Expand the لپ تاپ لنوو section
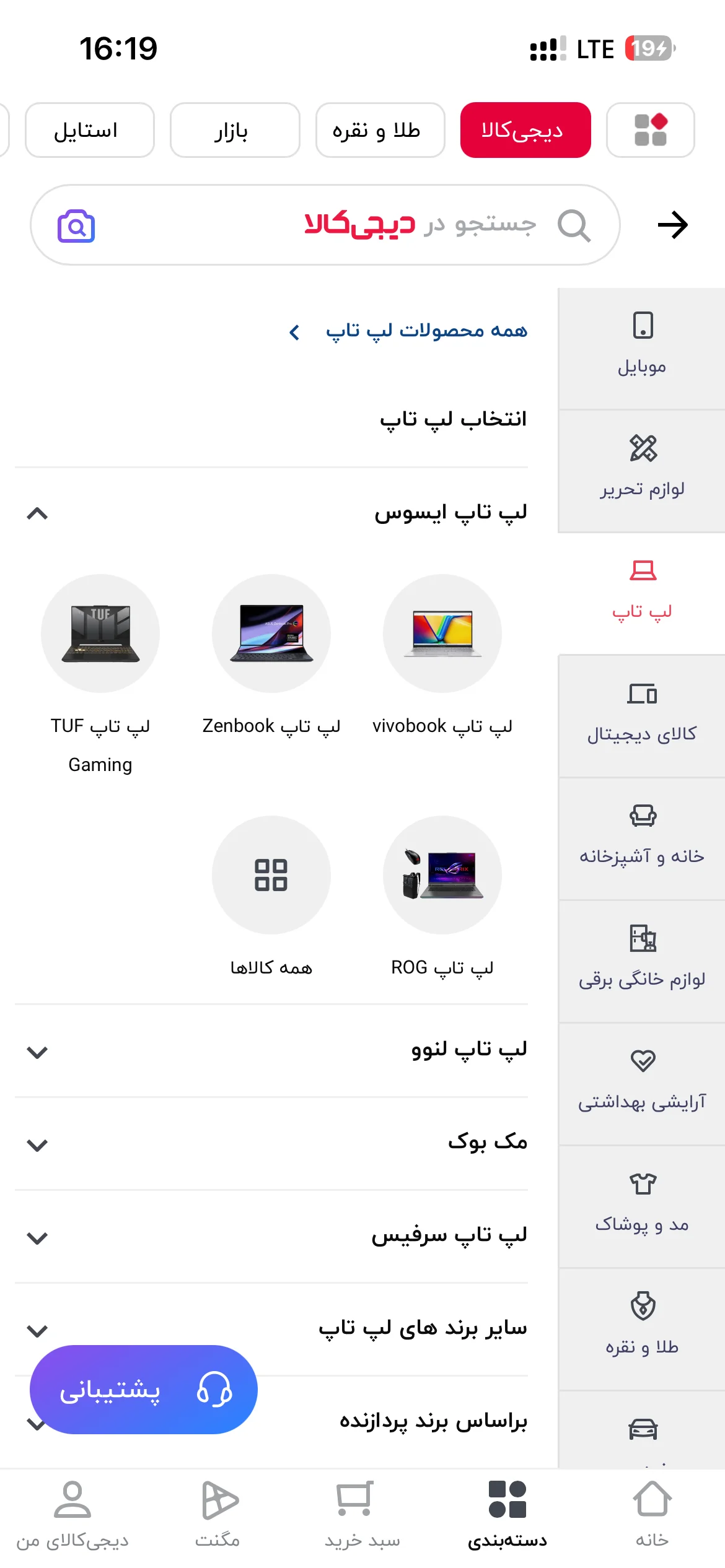The image size is (725, 1568). coord(271,1051)
